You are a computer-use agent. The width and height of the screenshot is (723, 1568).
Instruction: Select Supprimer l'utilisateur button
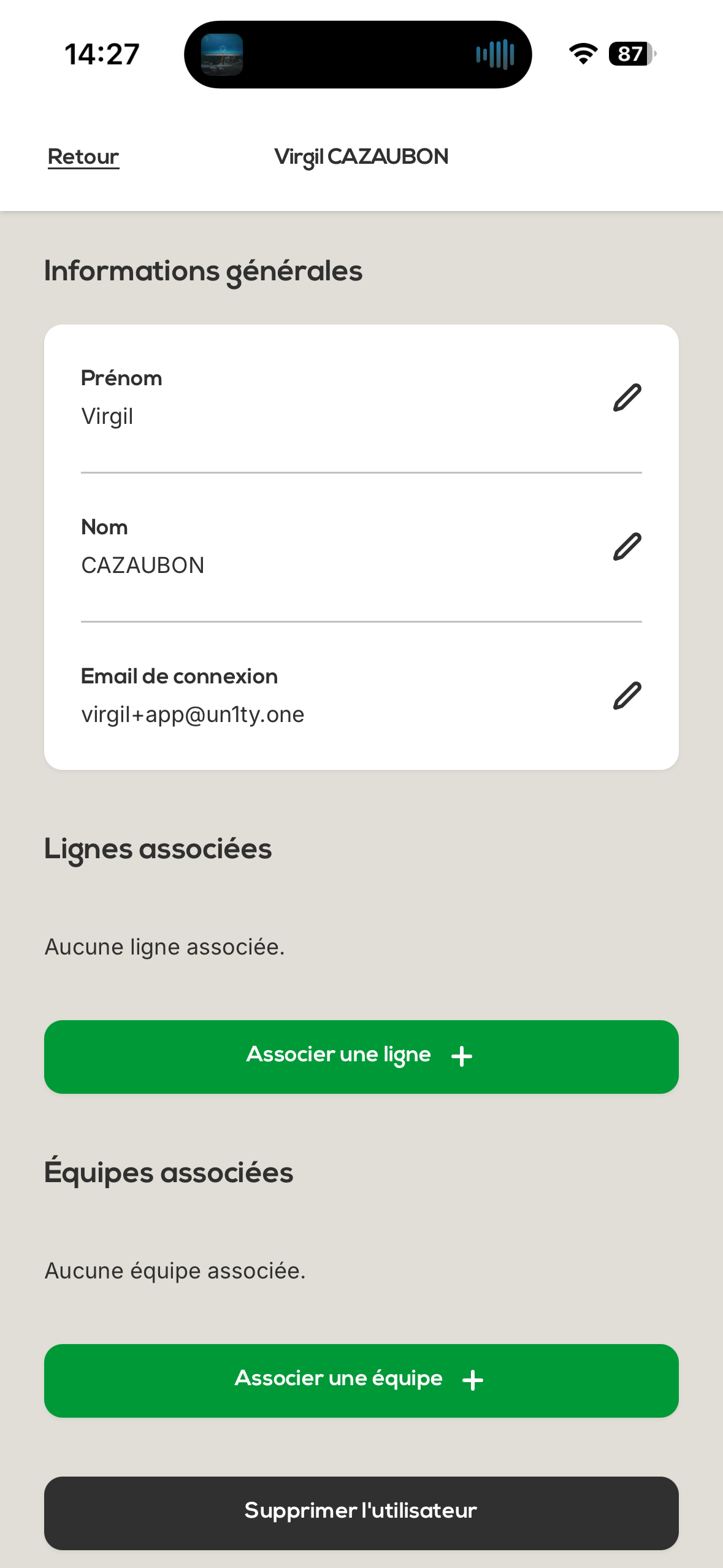(x=361, y=1512)
